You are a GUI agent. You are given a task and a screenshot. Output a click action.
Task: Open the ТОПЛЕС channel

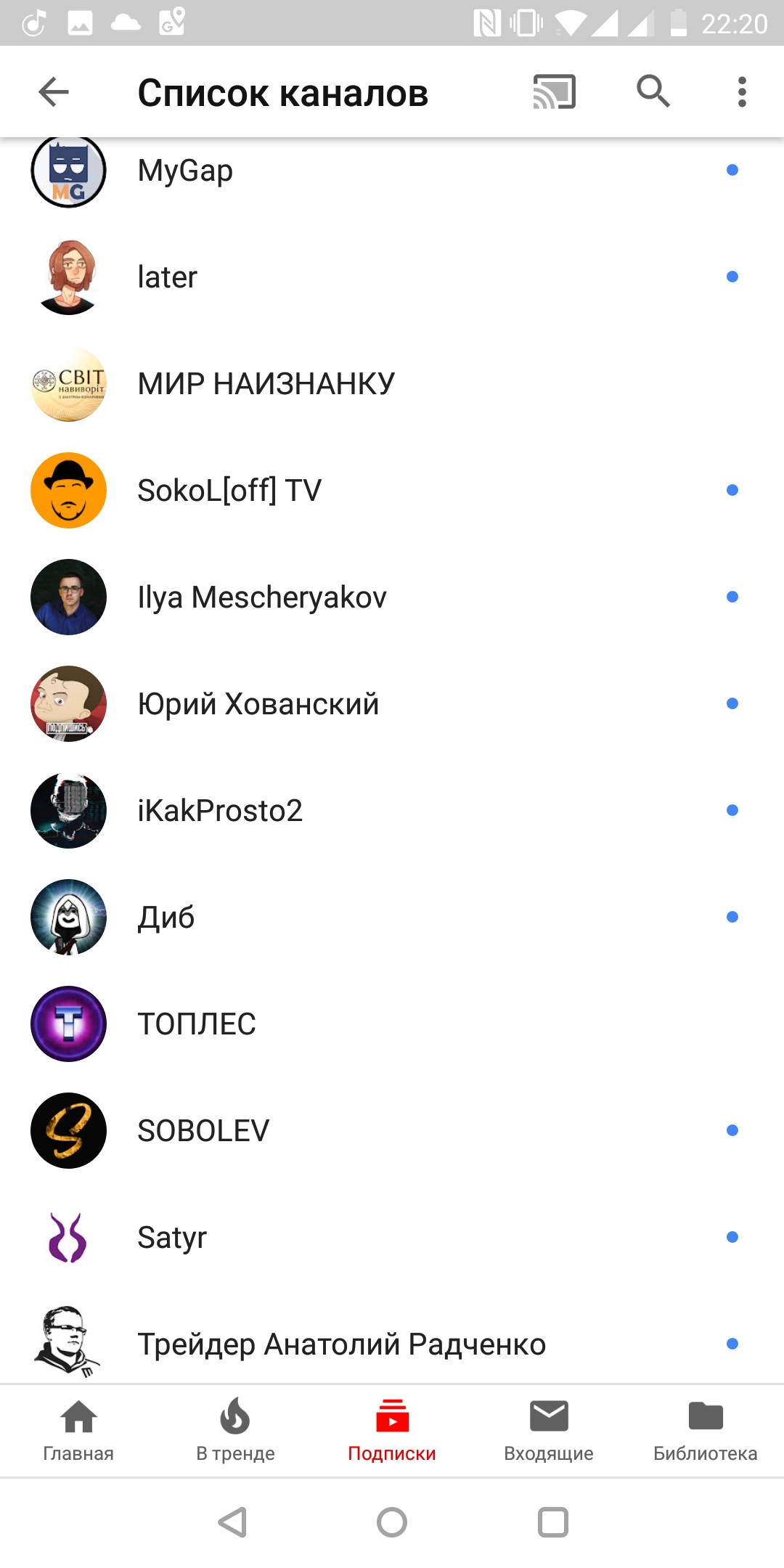point(392,1024)
